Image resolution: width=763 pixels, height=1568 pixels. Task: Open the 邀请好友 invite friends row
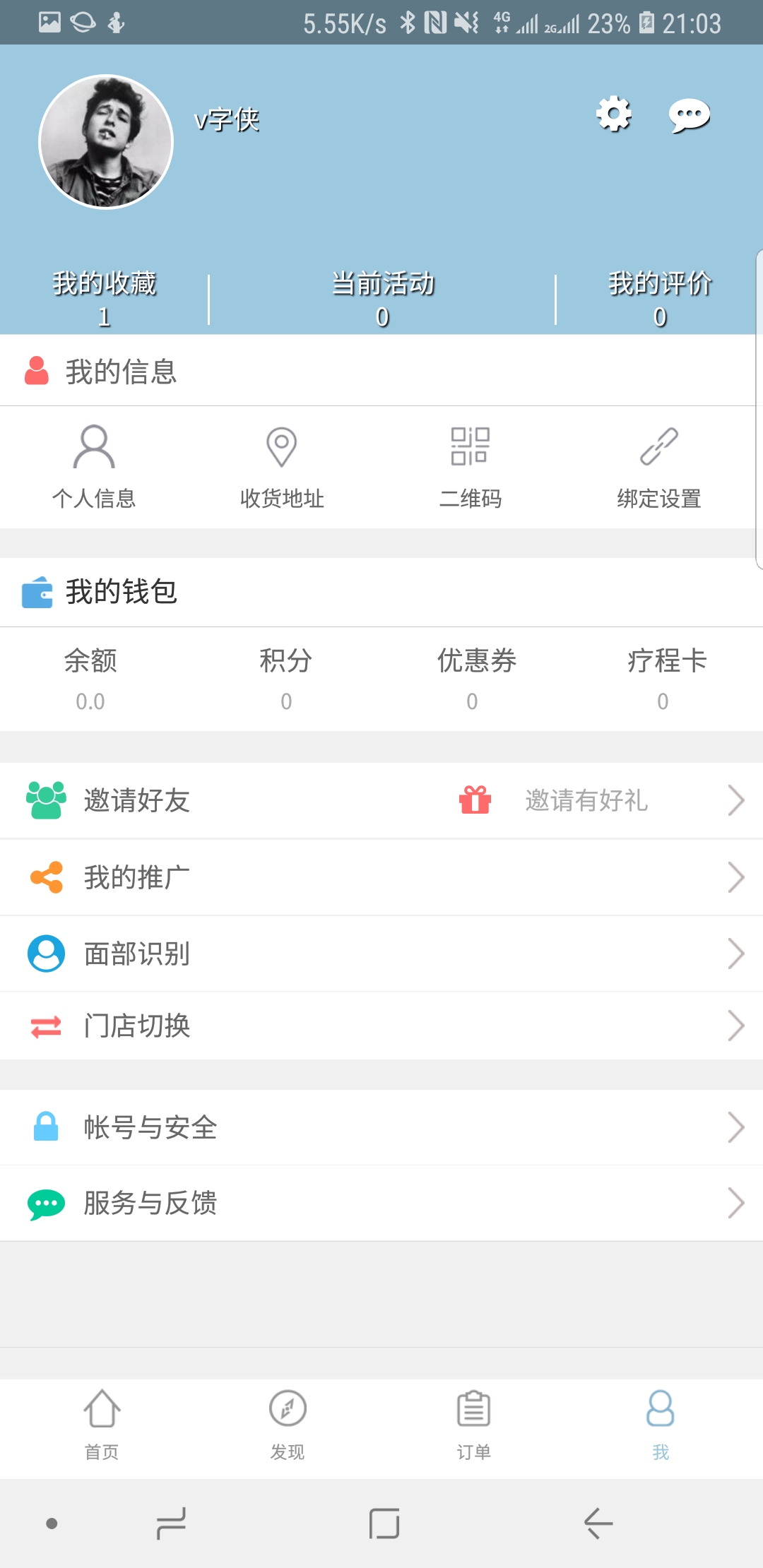point(381,801)
